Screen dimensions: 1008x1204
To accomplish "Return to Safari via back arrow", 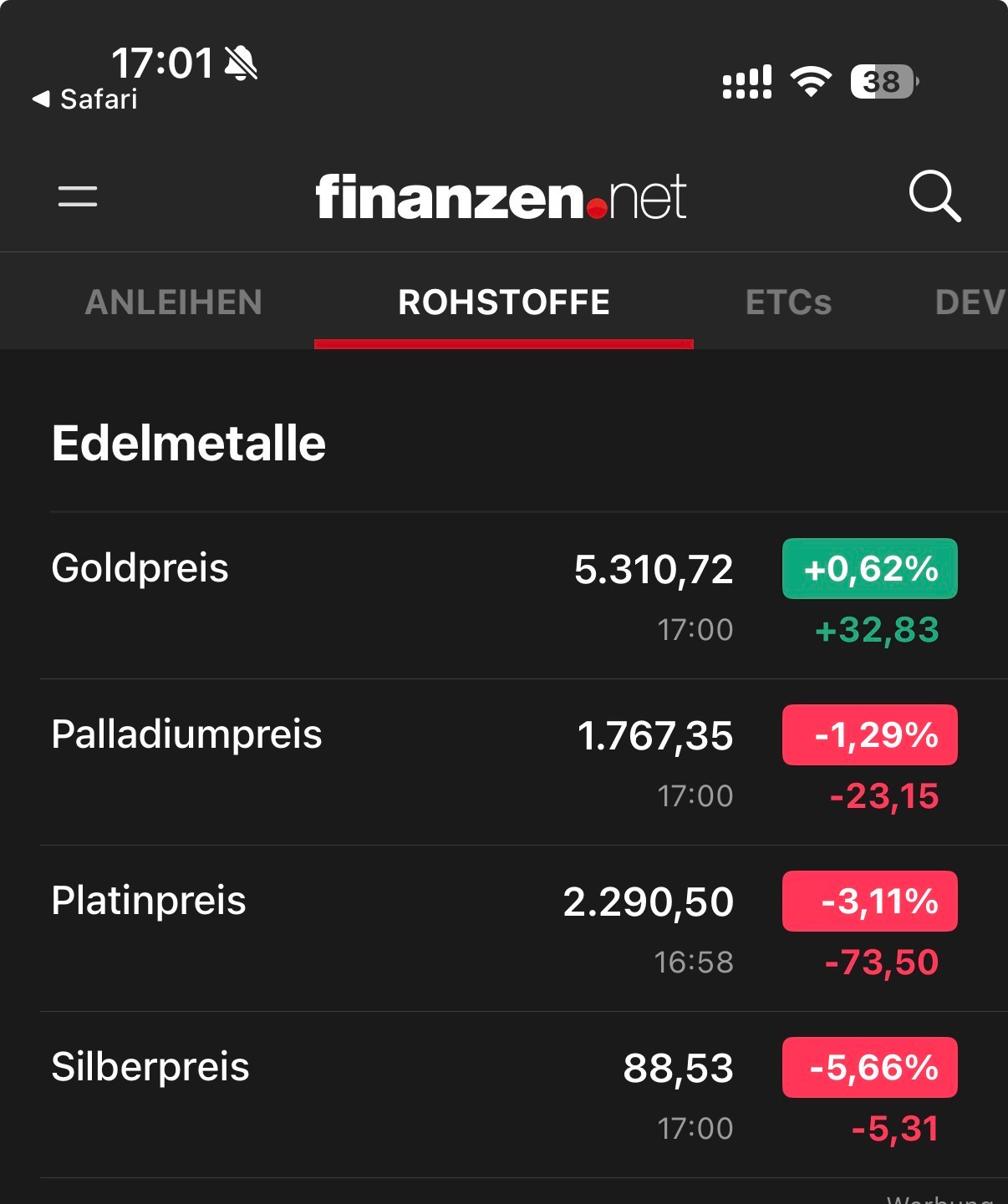I will (84, 99).
